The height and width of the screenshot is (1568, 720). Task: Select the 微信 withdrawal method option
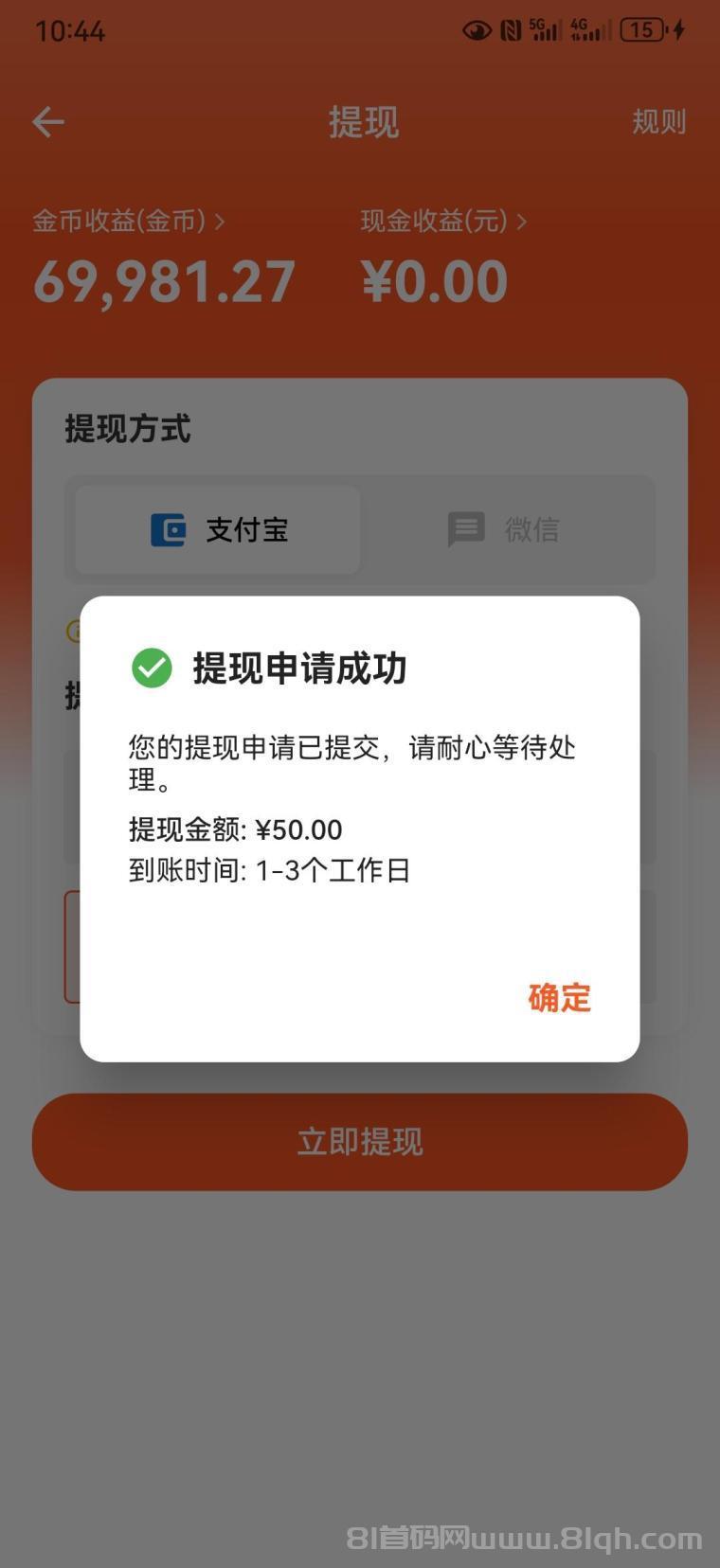[504, 529]
